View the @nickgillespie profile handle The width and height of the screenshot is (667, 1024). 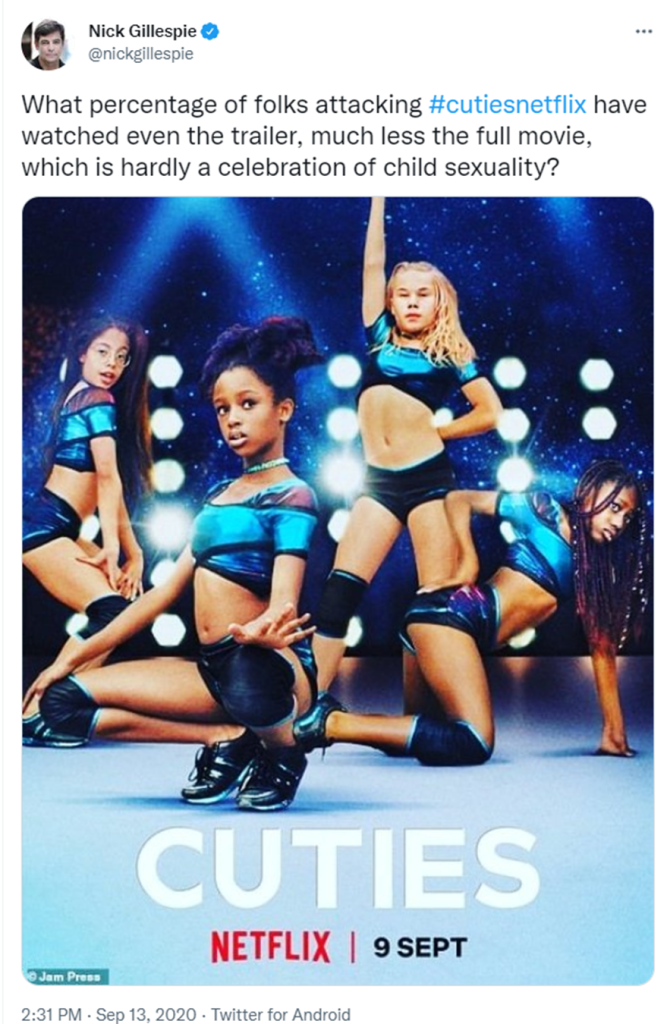(x=140, y=54)
